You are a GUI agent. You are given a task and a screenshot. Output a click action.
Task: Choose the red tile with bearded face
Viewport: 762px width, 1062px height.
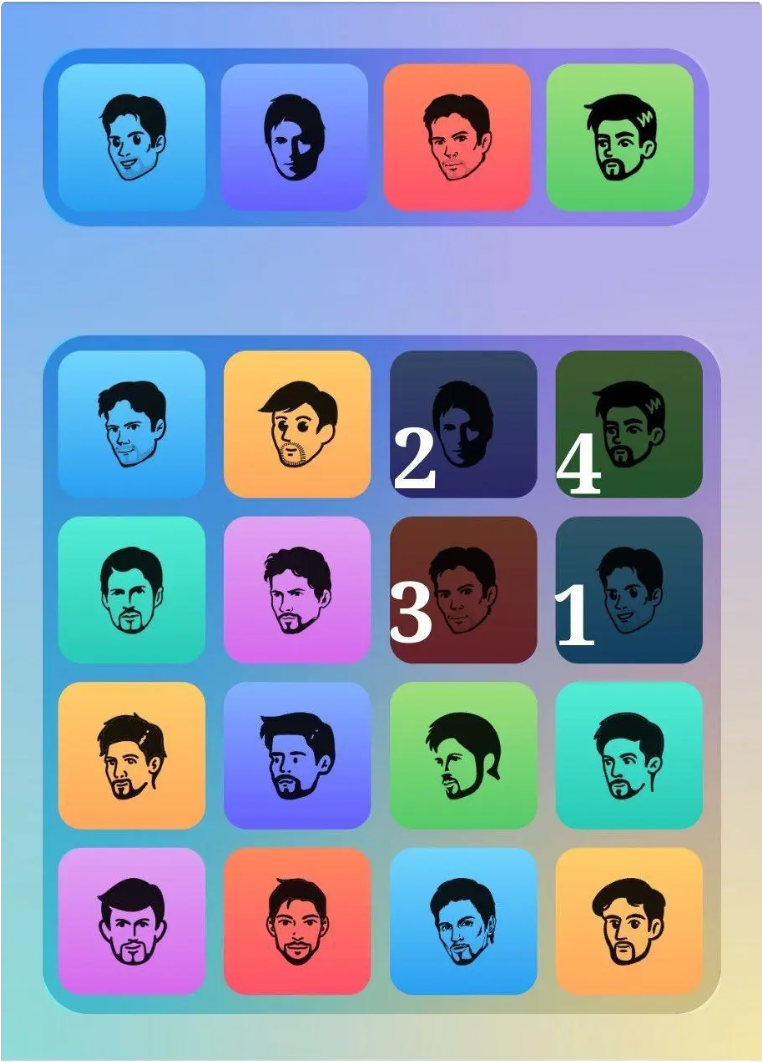(297, 921)
